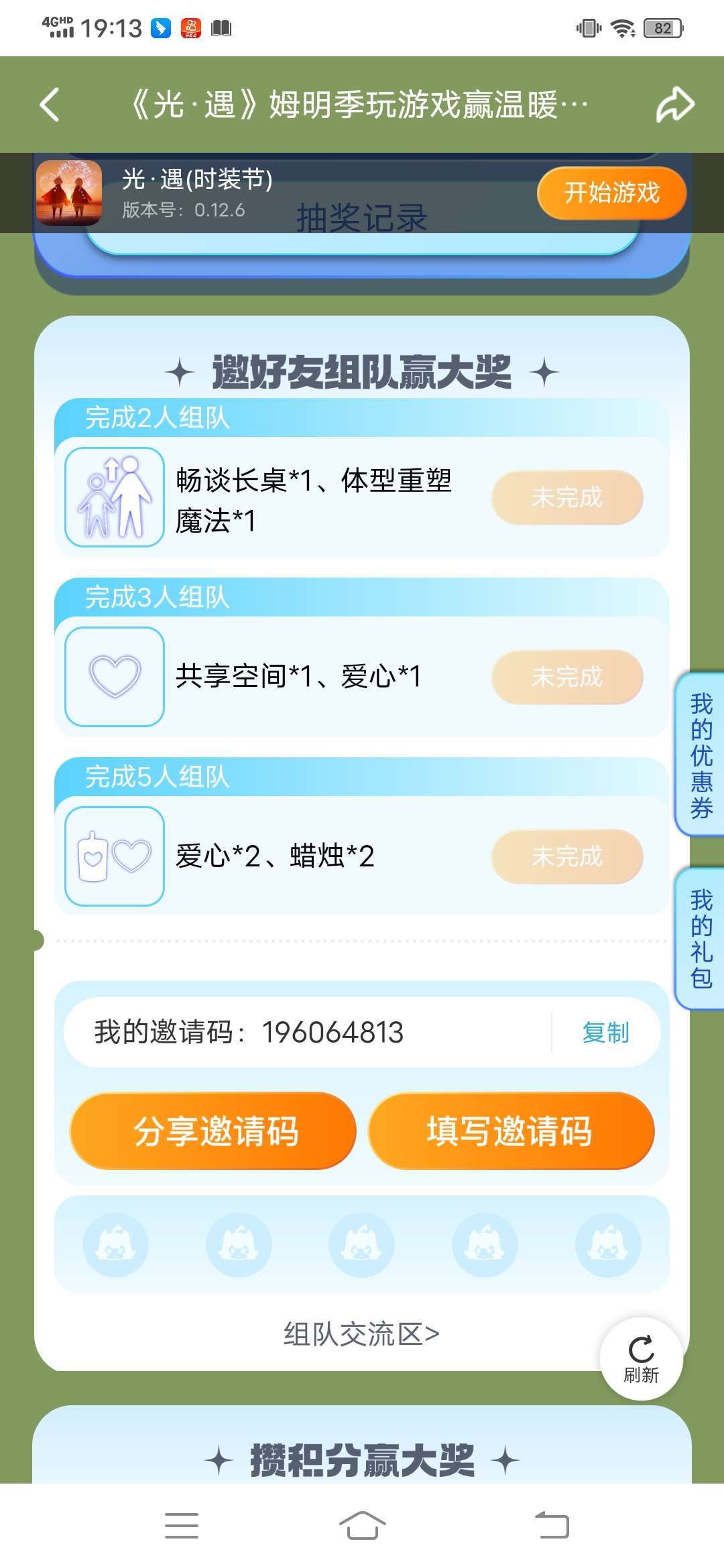724x1568 pixels.
Task: Tap 分享邀请码 to share the code
Action: (x=213, y=1131)
